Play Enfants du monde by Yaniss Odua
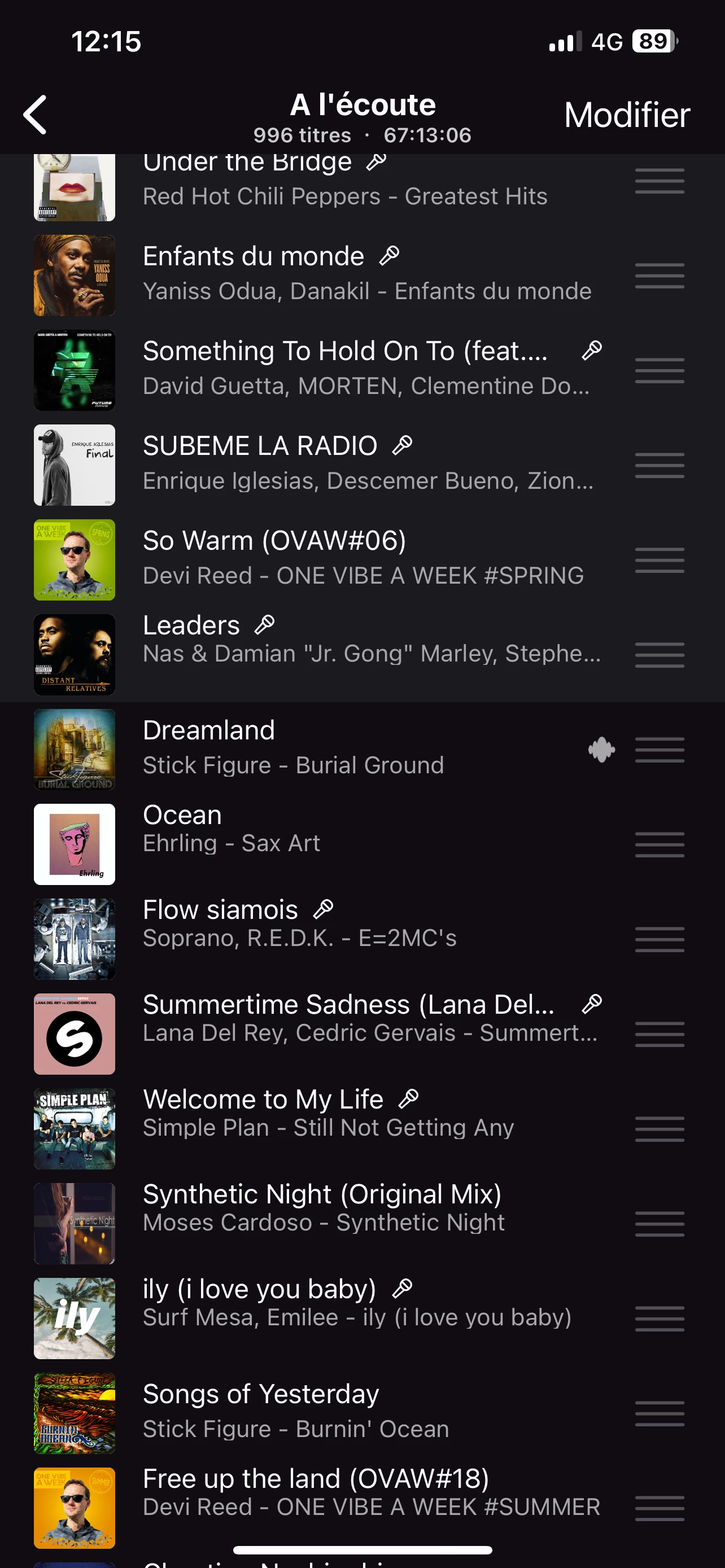 tap(365, 274)
